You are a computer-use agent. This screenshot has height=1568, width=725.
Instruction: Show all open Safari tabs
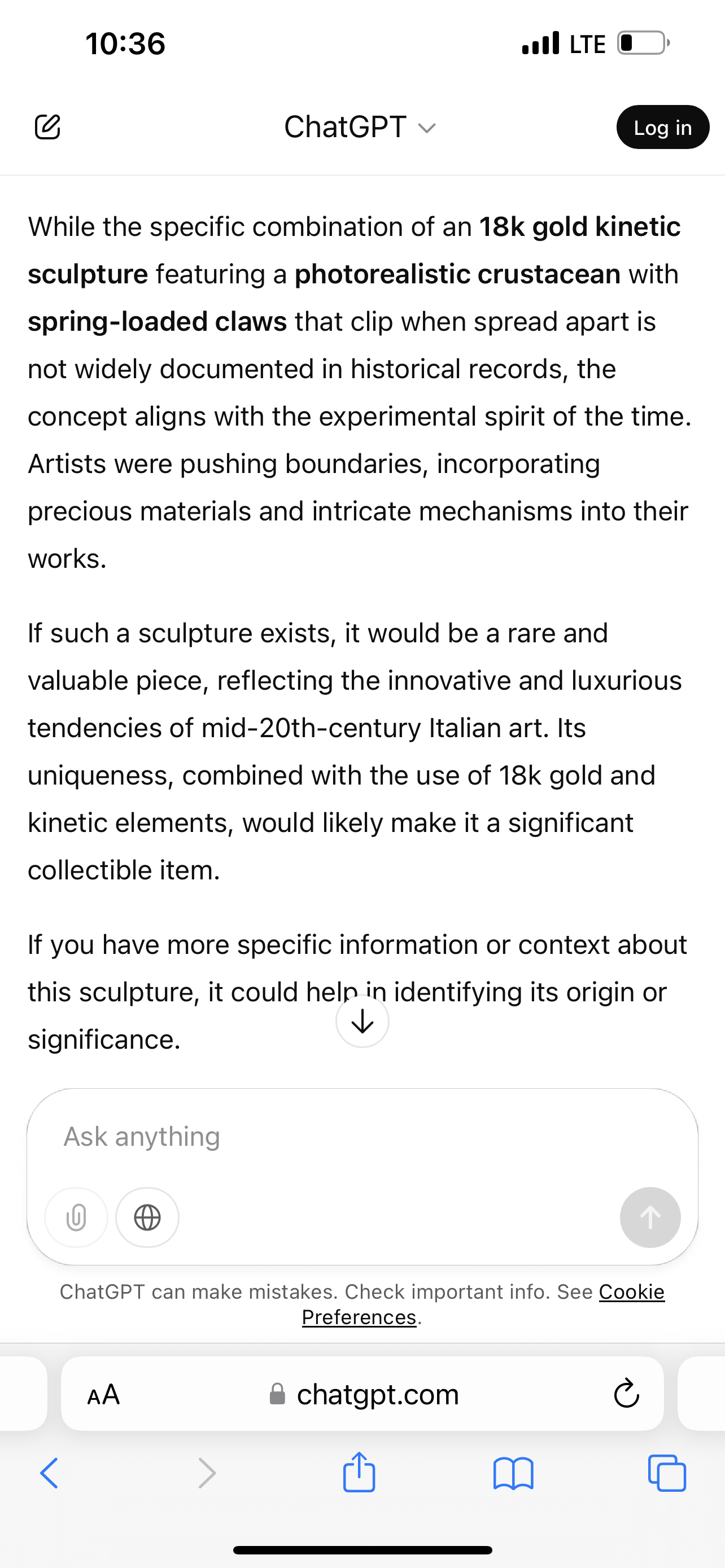[667, 1474]
